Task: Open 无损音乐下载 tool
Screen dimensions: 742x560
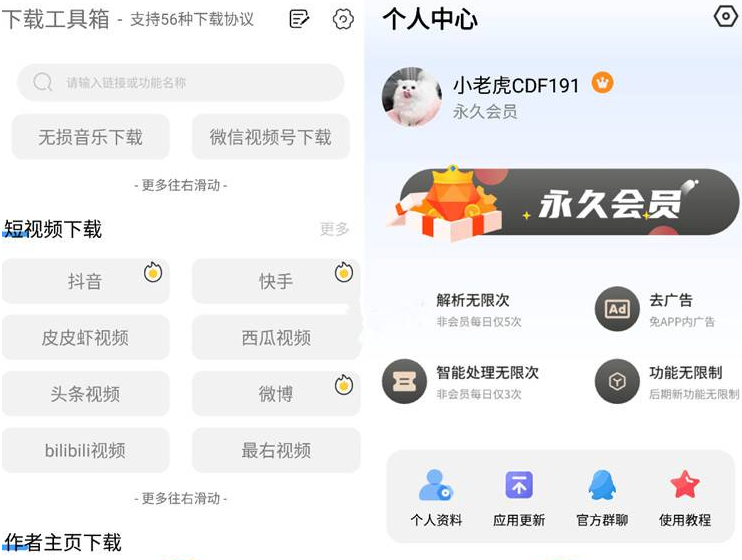Action: (x=90, y=137)
